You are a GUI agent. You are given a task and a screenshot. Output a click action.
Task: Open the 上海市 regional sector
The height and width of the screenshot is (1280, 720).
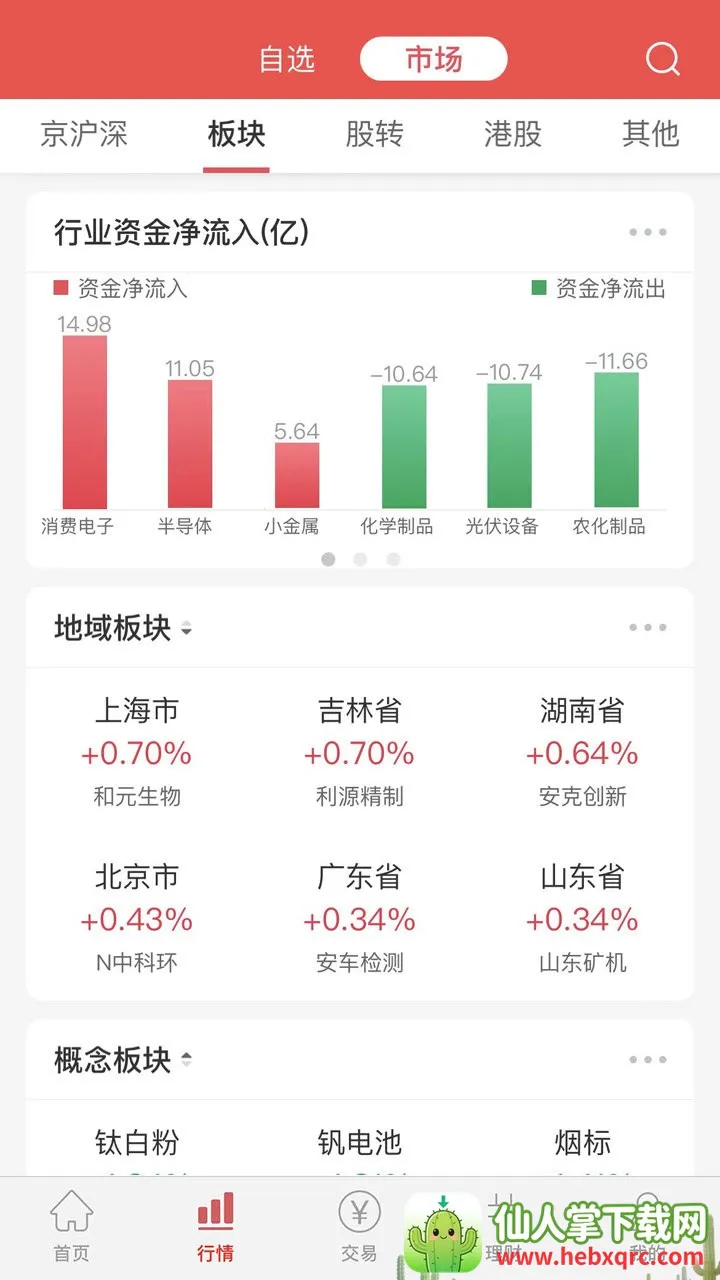[137, 752]
